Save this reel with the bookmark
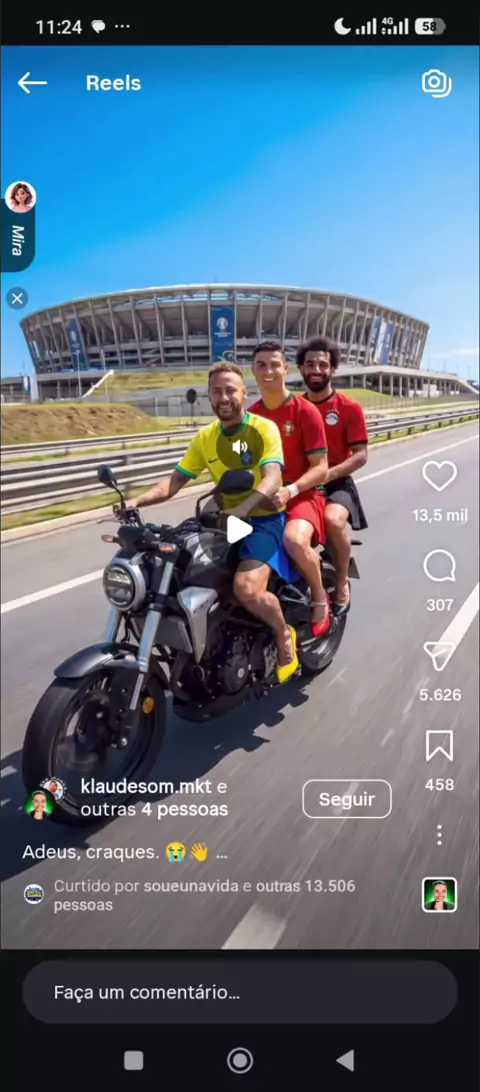Viewport: 480px width, 1092px height. (x=440, y=746)
